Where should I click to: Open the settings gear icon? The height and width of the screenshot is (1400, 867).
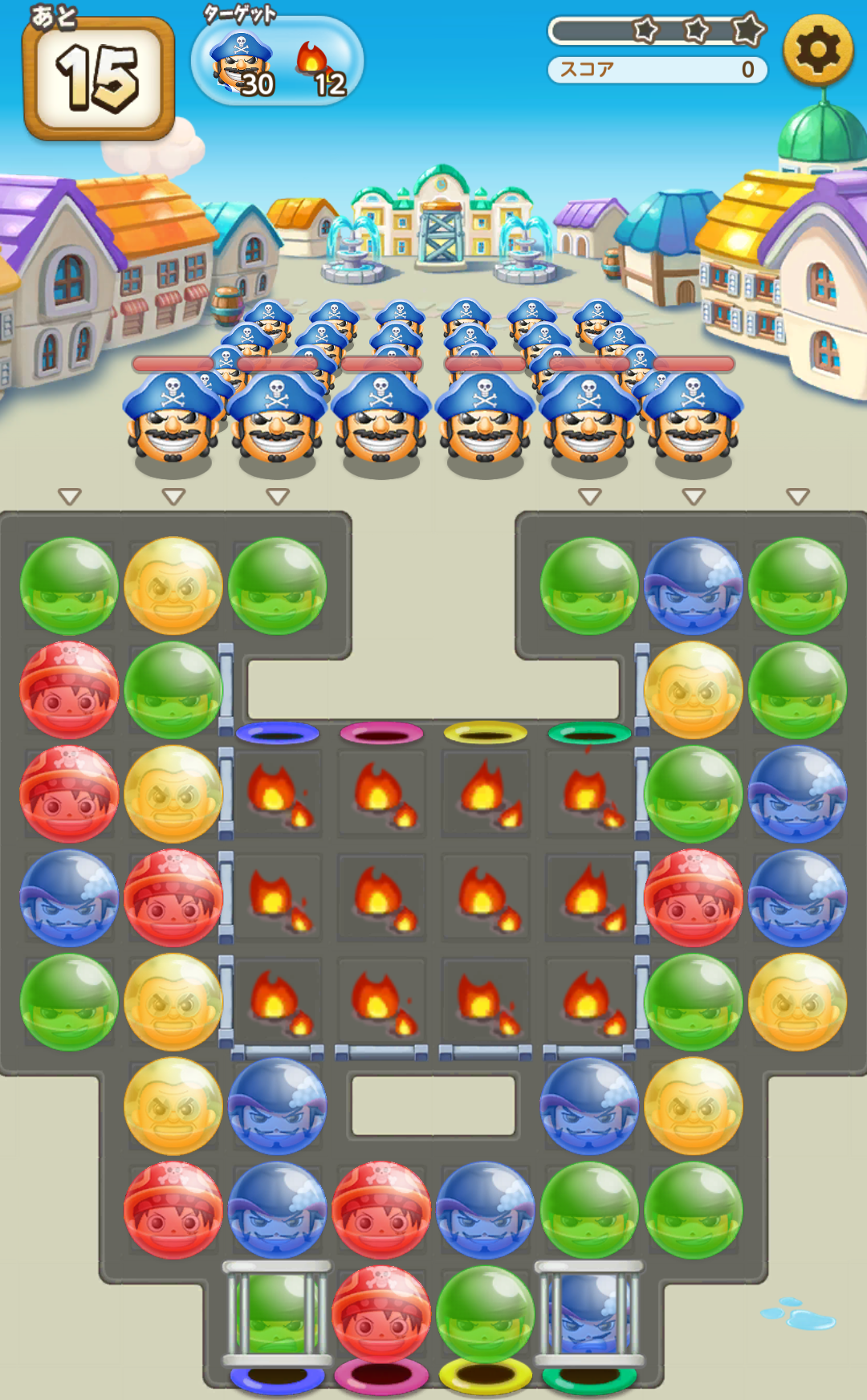click(817, 51)
